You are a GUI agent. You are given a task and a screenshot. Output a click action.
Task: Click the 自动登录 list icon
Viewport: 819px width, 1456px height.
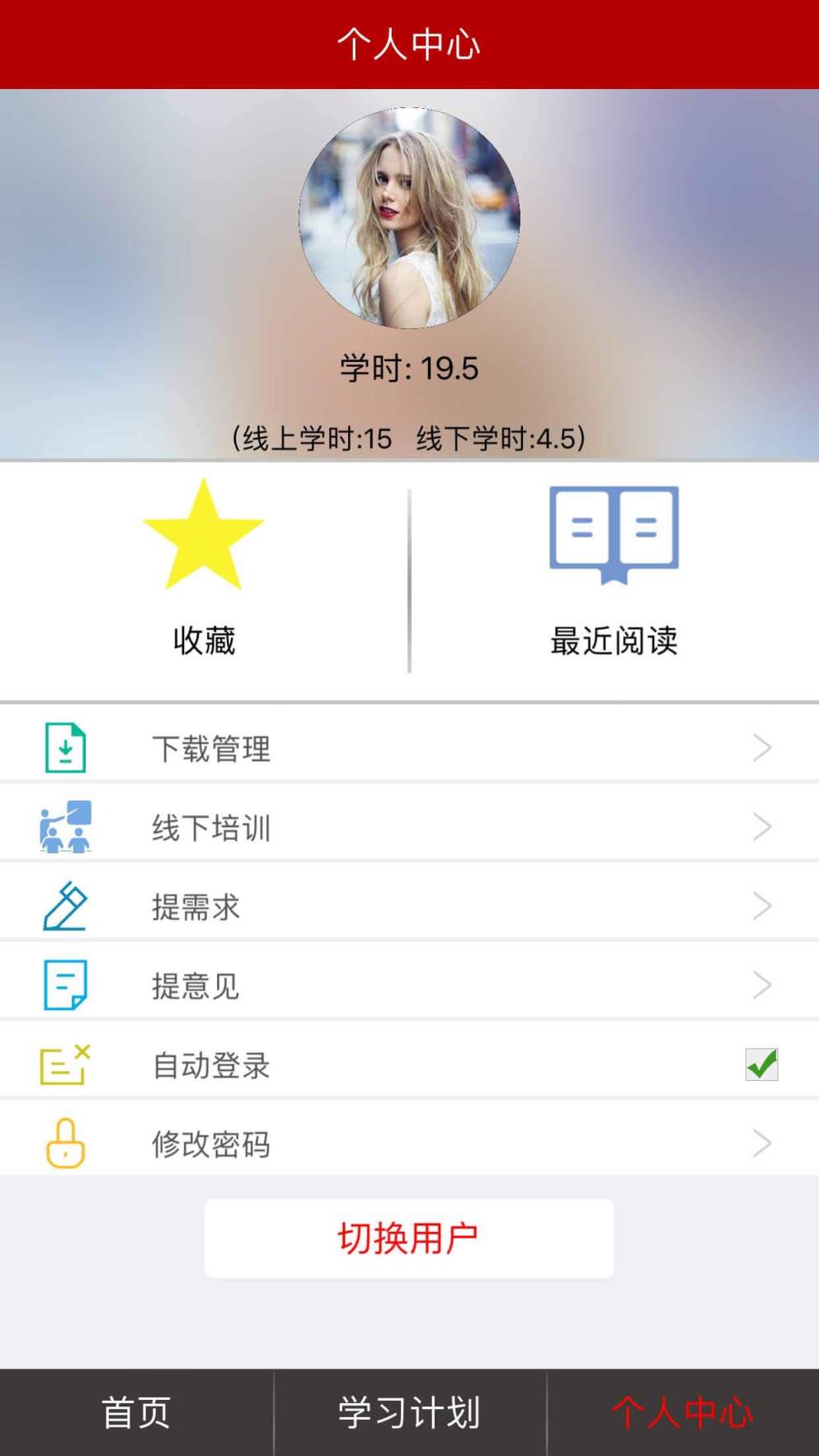[x=64, y=1064]
